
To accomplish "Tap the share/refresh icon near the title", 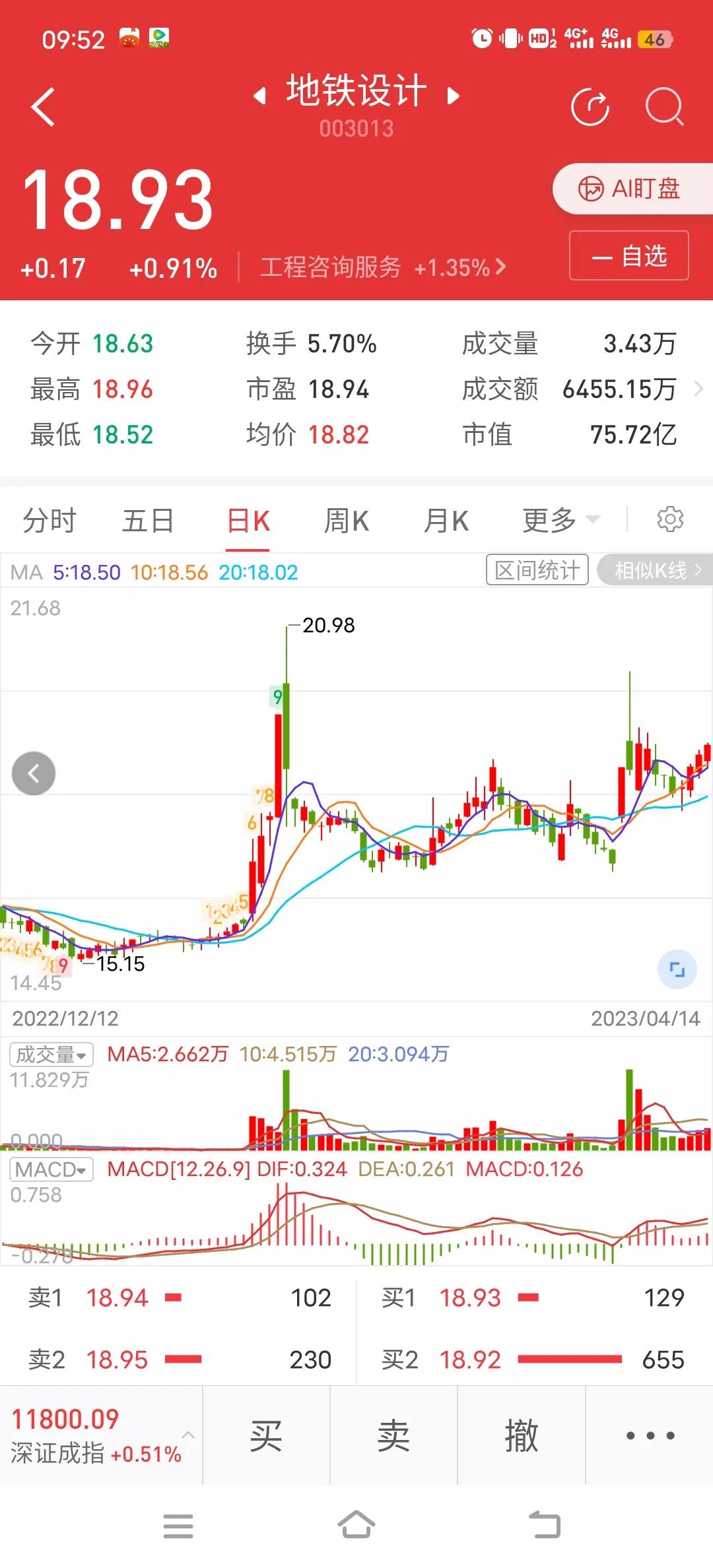I will pos(591,106).
